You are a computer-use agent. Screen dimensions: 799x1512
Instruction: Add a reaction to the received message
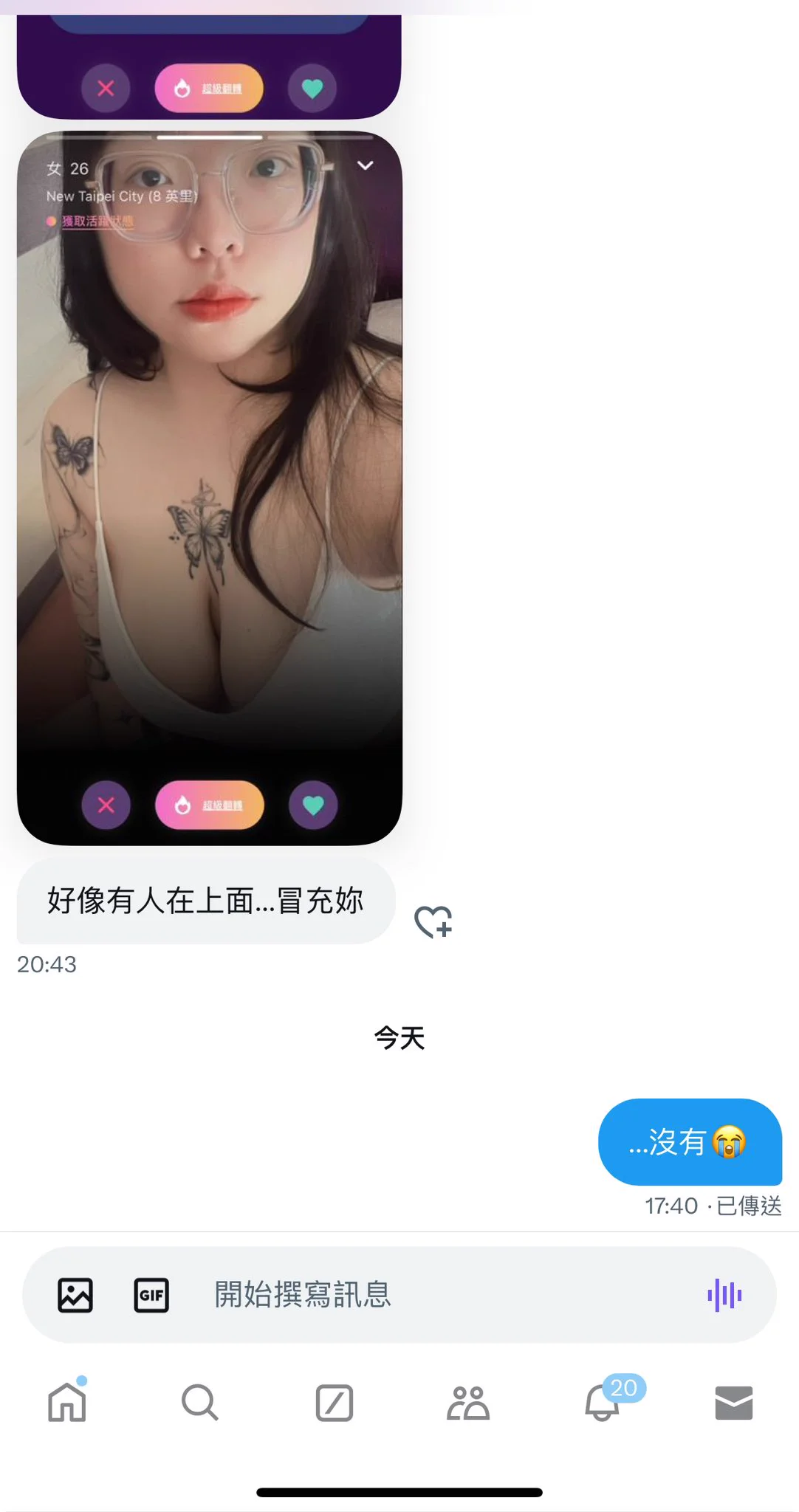[x=433, y=921]
